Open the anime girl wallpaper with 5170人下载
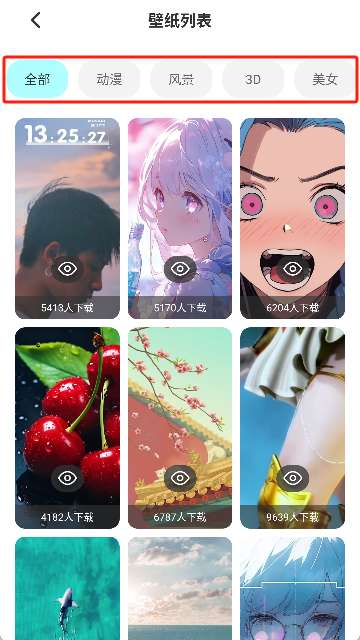 point(180,218)
